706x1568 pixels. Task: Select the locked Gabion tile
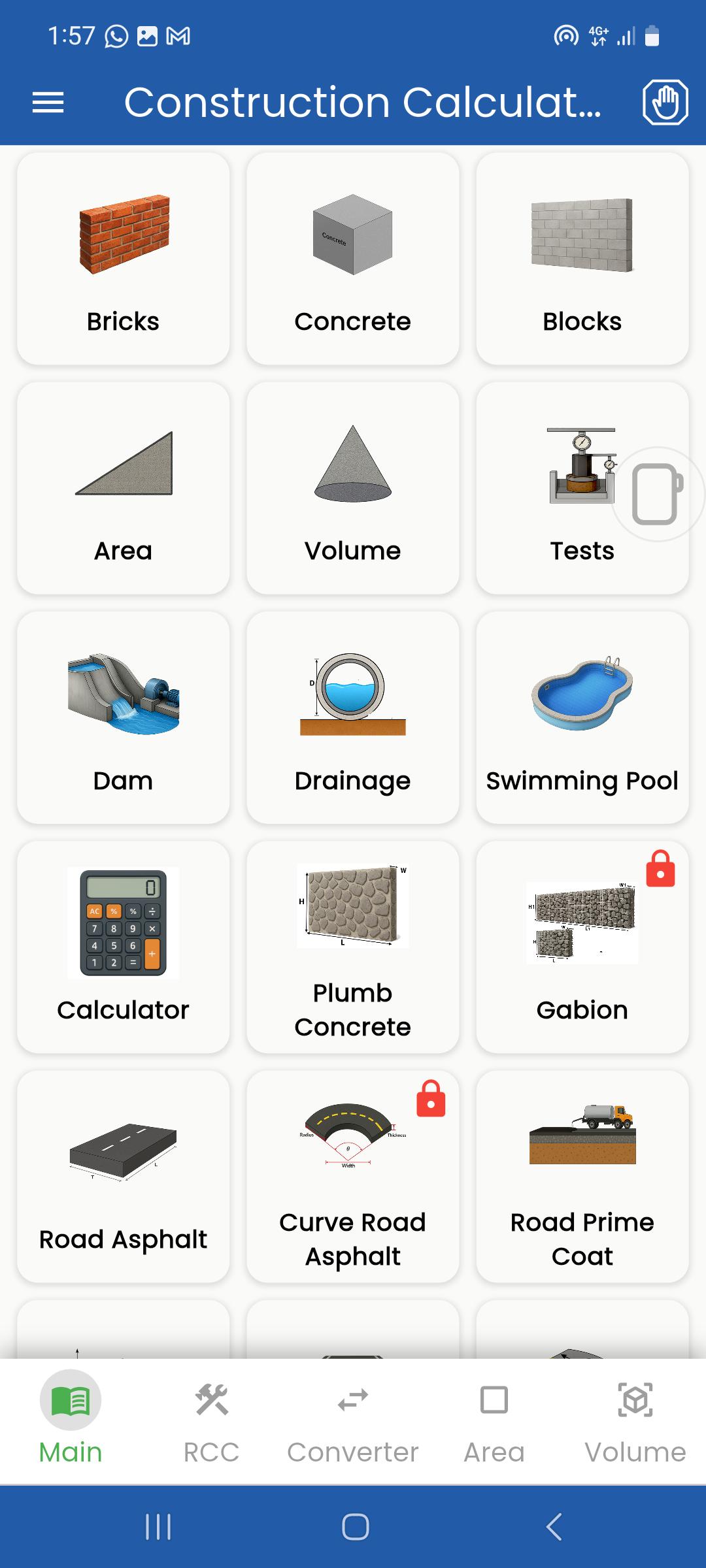582,947
